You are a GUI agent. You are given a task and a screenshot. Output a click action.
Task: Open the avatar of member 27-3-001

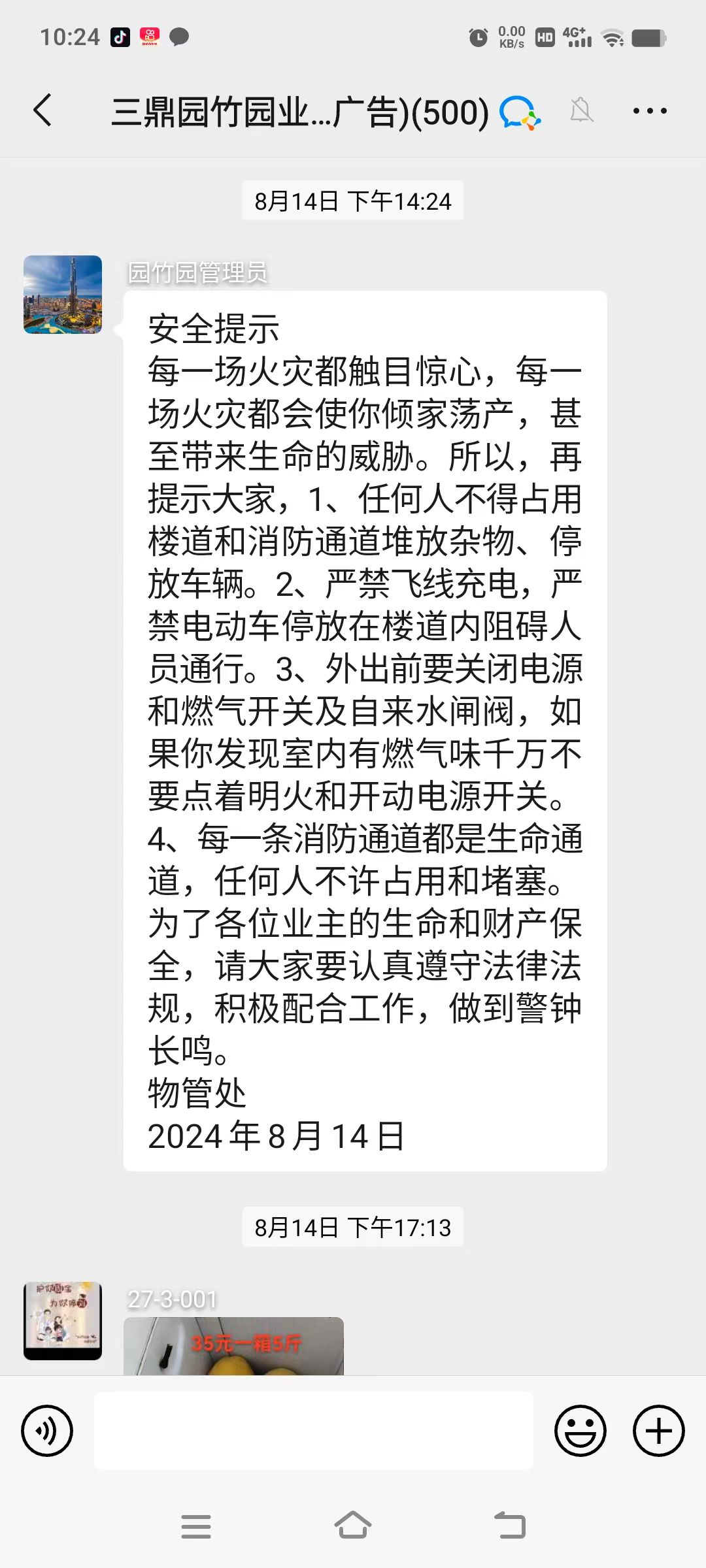click(x=63, y=1320)
